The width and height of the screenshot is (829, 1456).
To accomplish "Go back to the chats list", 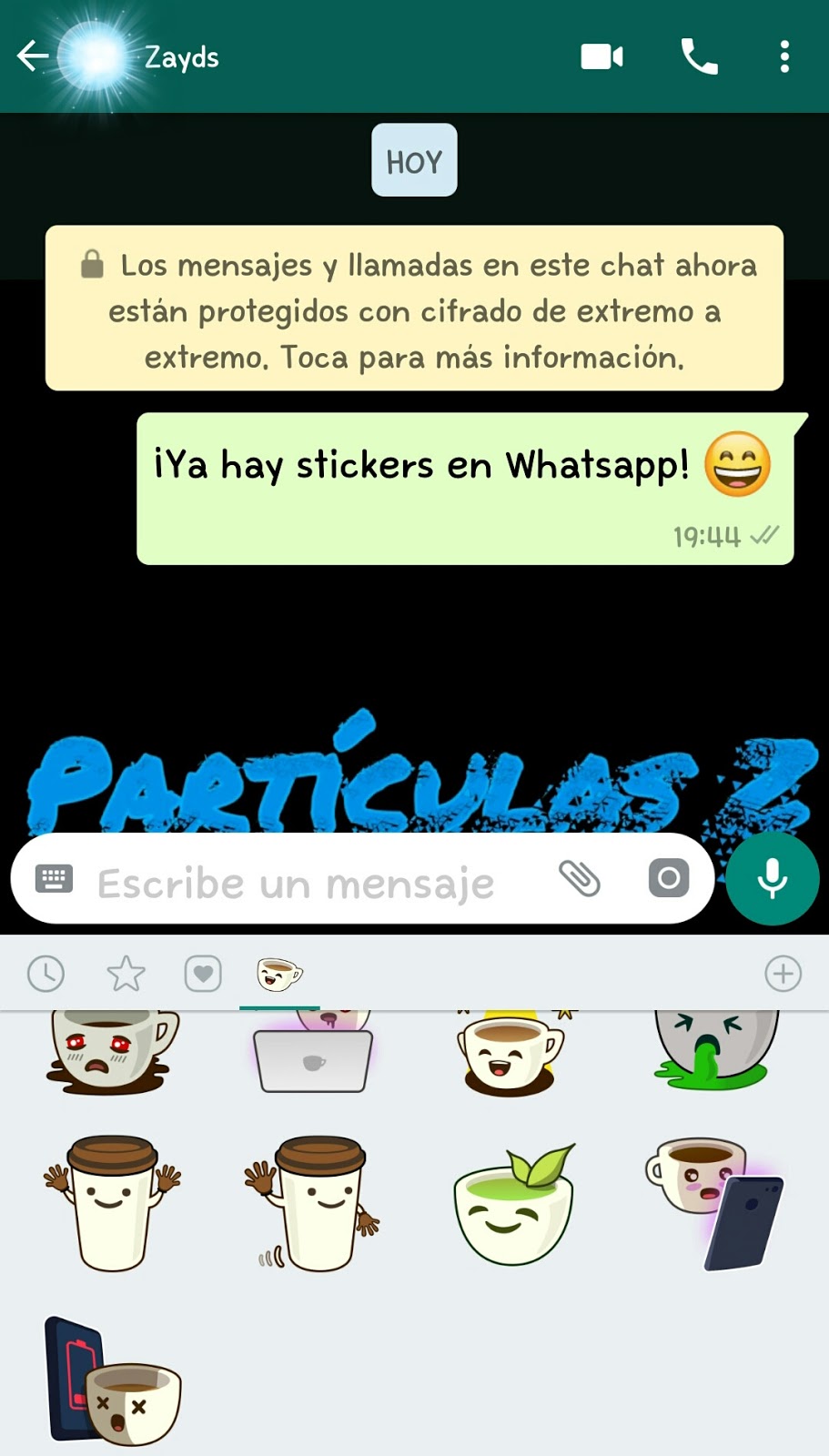I will [31, 56].
